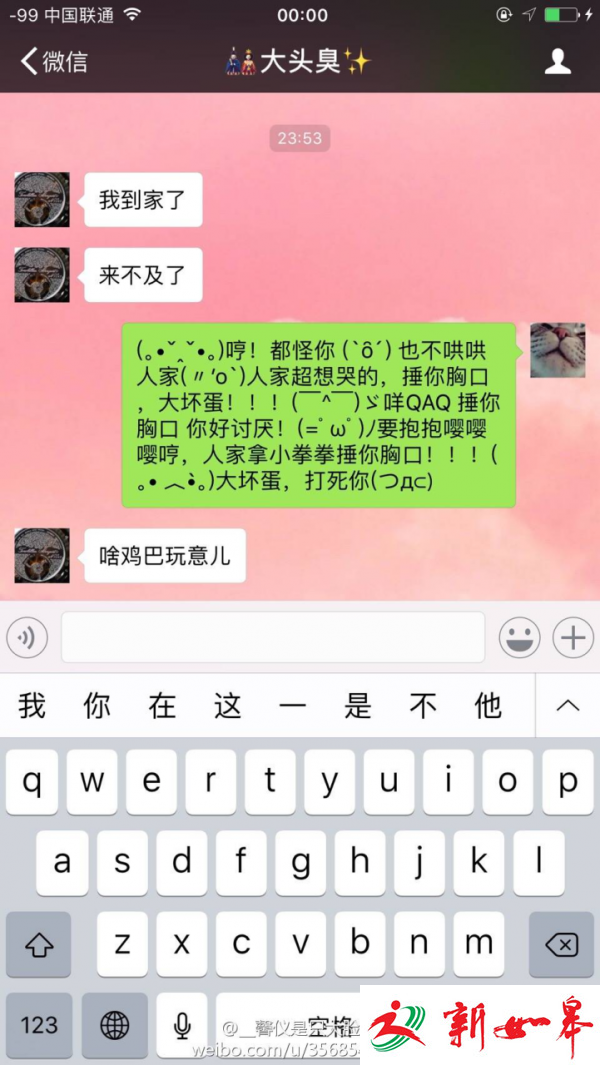Insert the candidate word 不
Image resolution: width=600 pixels, height=1065 pixels.
(x=423, y=706)
